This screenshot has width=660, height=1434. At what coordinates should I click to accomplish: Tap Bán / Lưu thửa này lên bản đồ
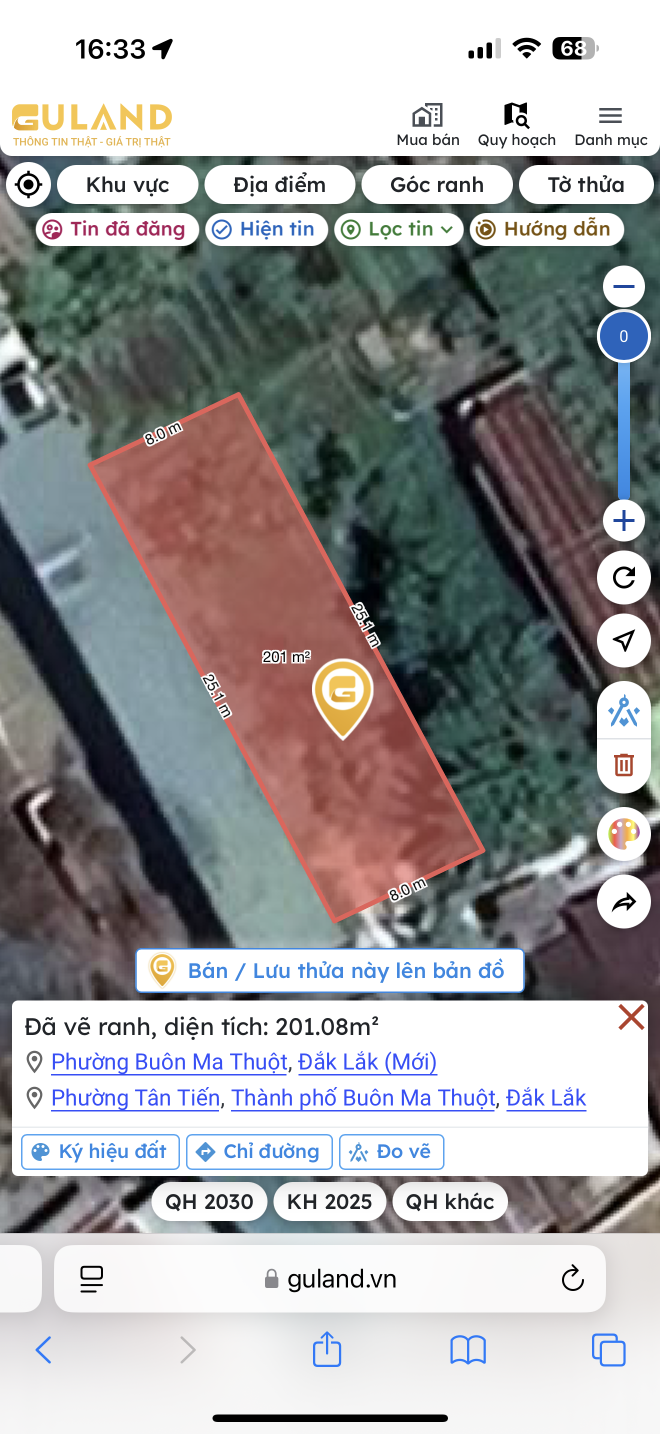[x=330, y=970]
